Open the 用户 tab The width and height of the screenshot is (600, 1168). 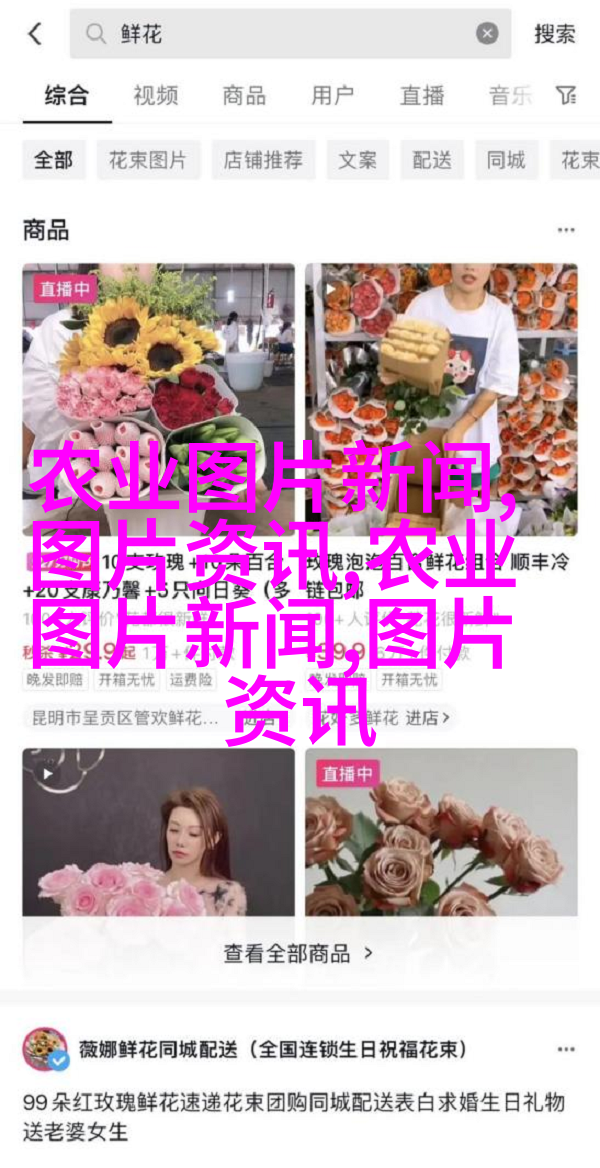click(x=332, y=95)
